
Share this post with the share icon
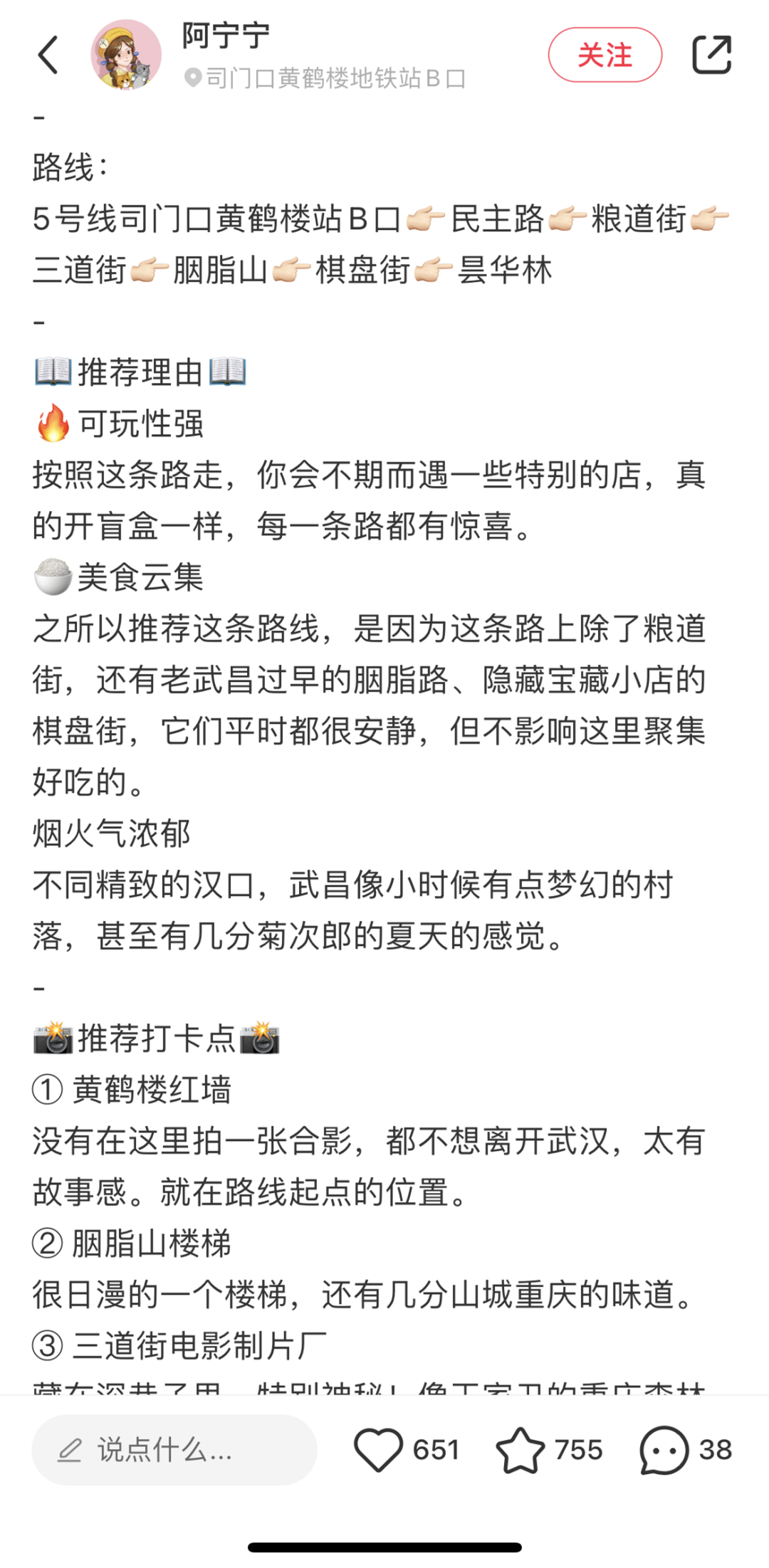coord(711,55)
